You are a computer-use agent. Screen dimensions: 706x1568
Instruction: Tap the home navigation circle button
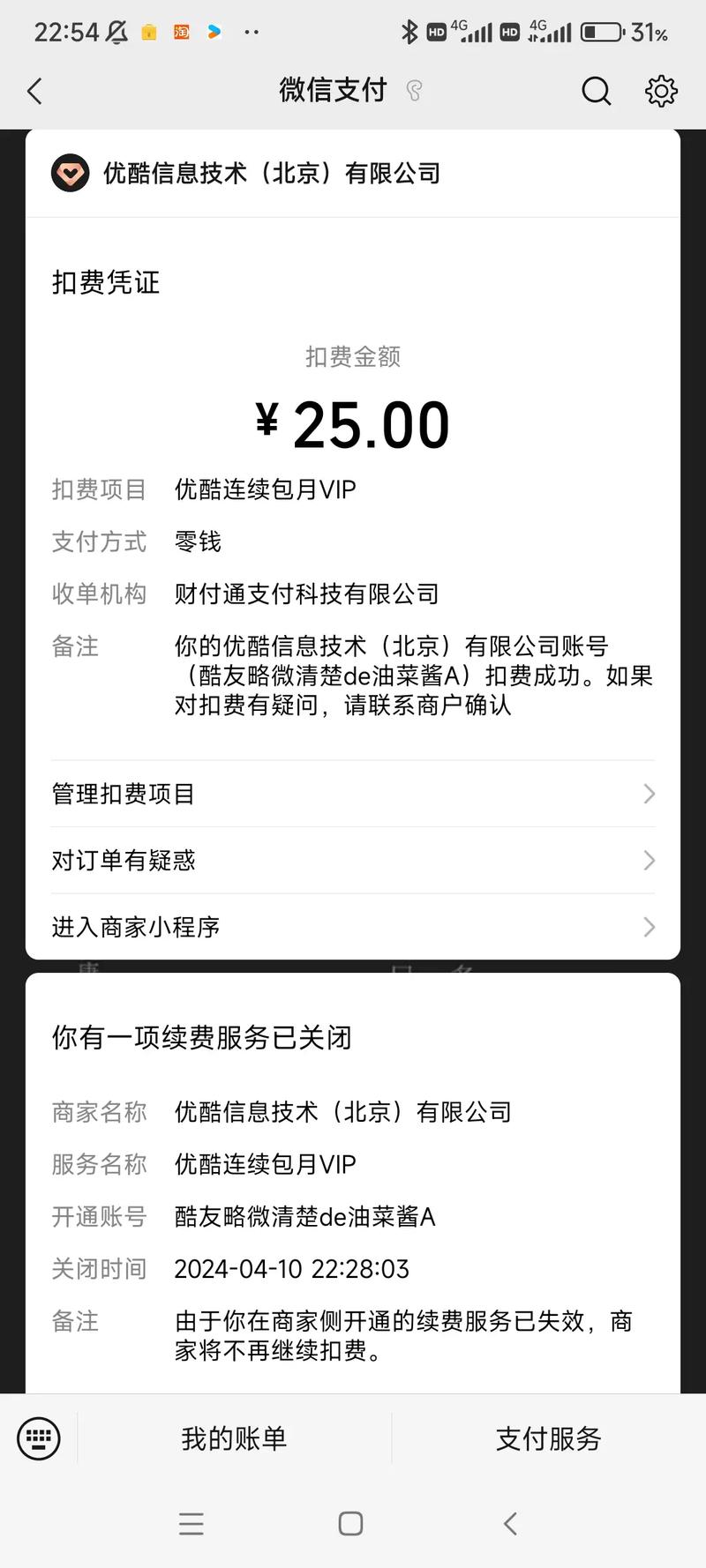pos(350,1523)
